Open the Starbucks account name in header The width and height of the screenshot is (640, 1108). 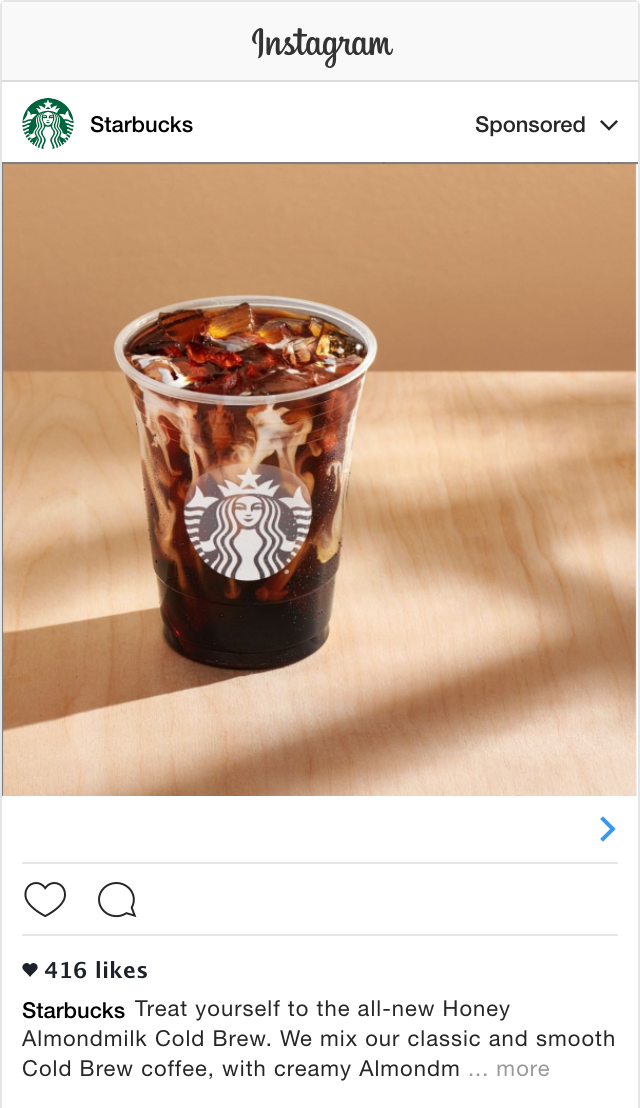point(141,125)
